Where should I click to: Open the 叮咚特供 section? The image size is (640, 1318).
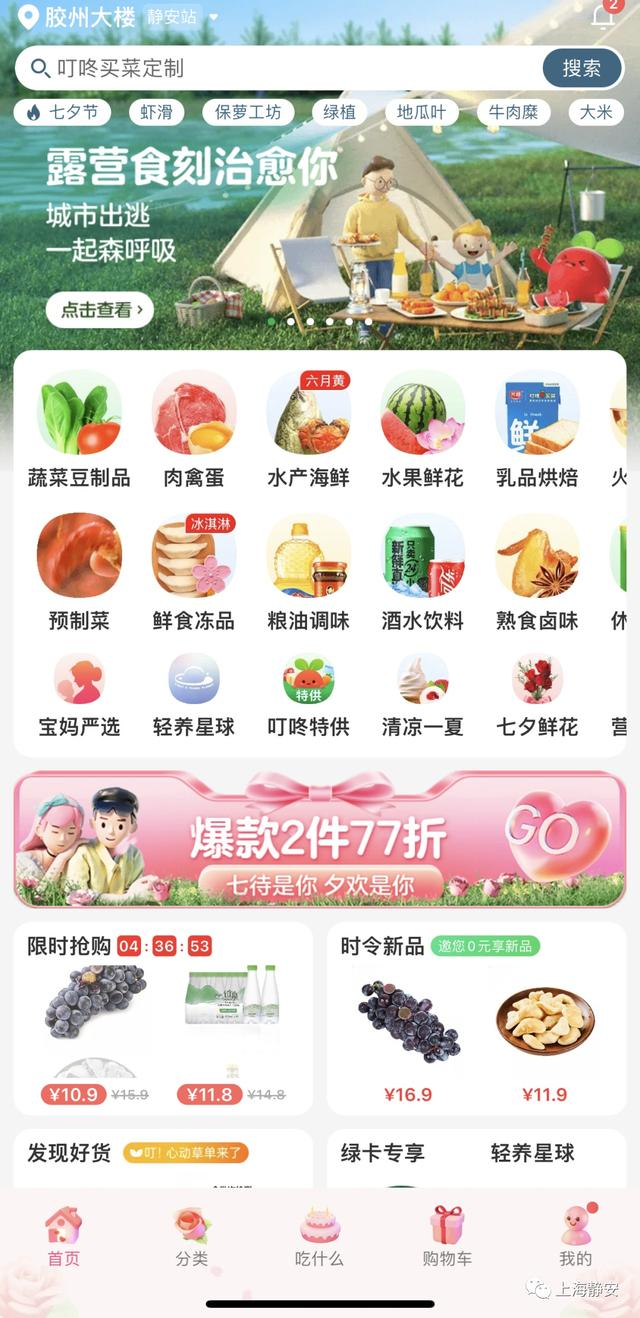pos(308,696)
